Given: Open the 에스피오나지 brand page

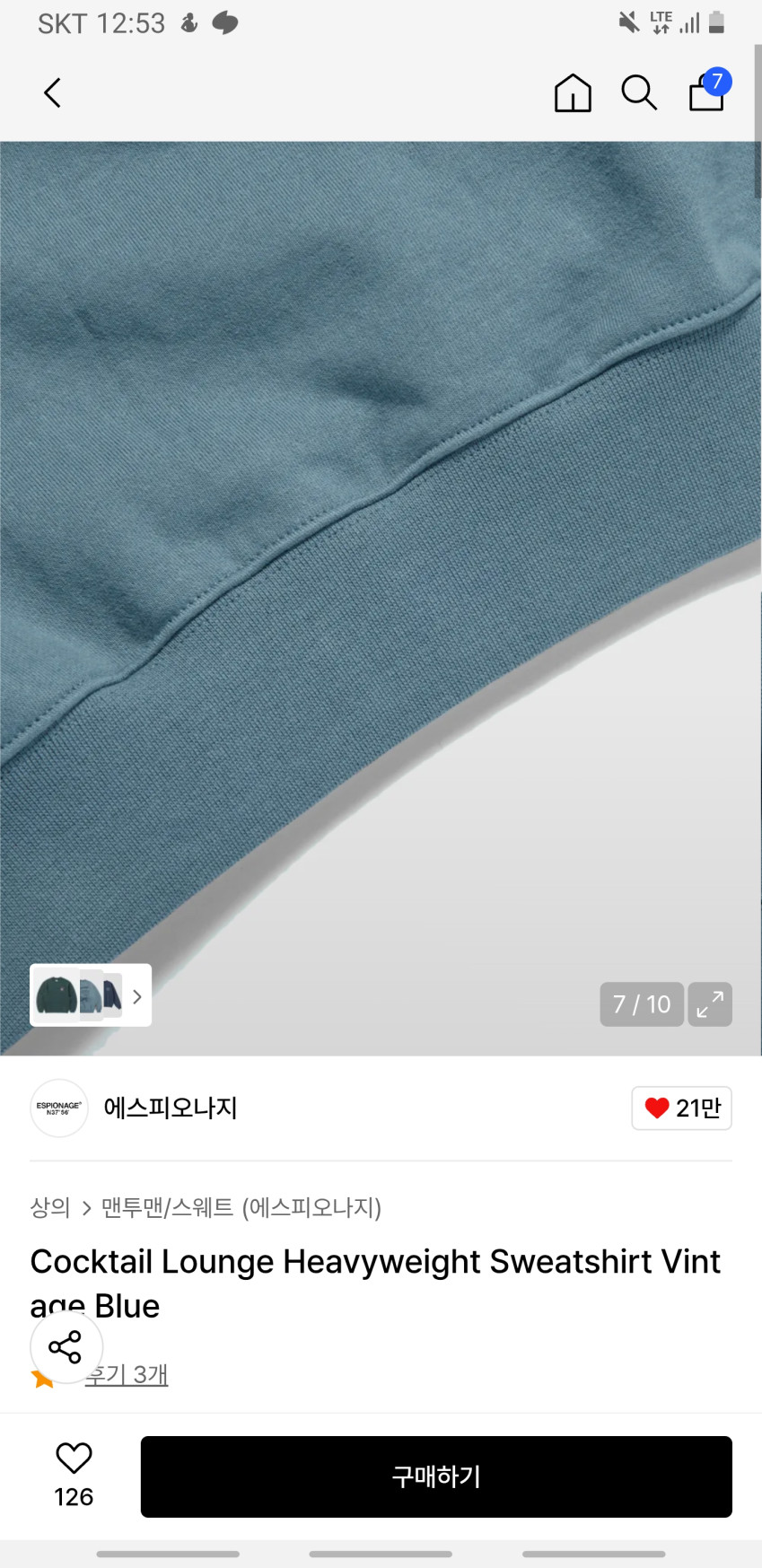Looking at the screenshot, I should point(170,1108).
